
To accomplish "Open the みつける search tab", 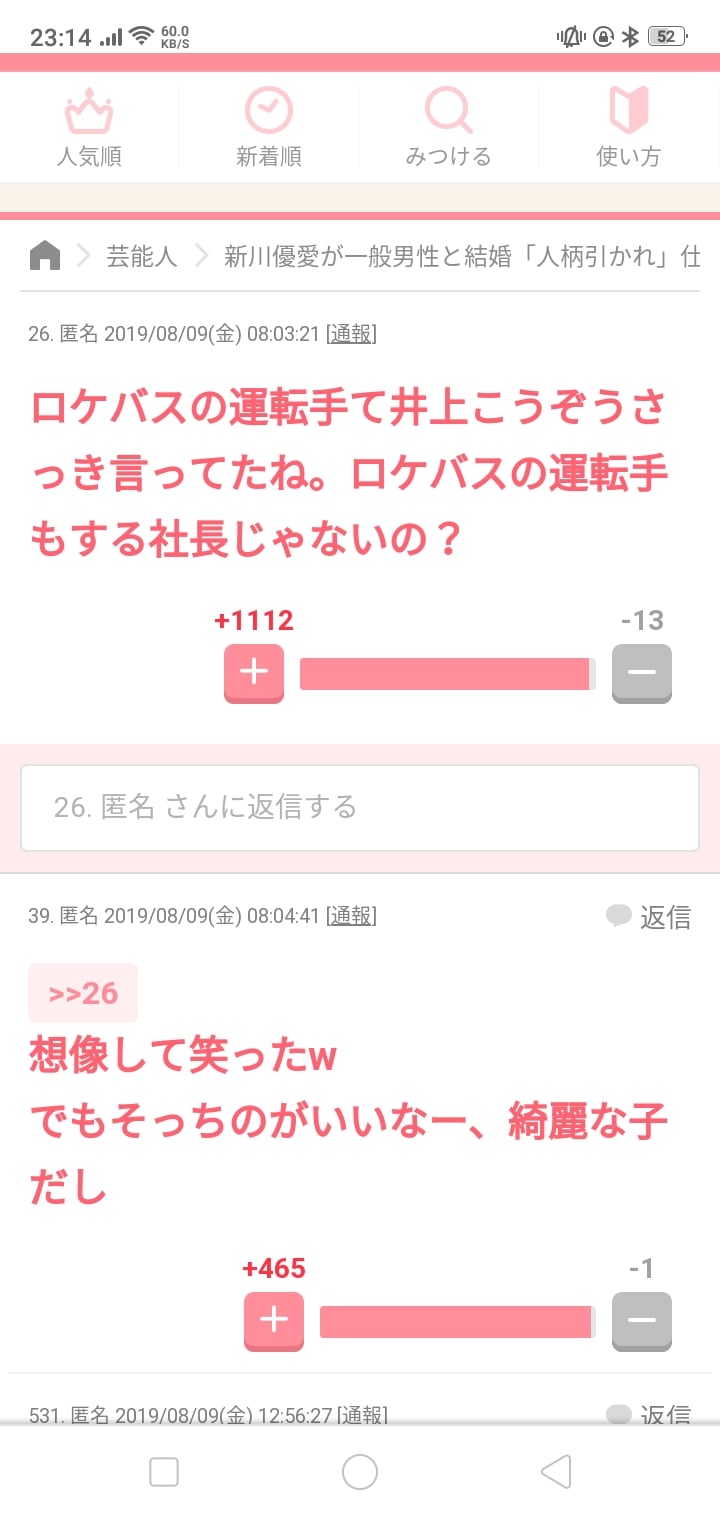I will point(448,128).
